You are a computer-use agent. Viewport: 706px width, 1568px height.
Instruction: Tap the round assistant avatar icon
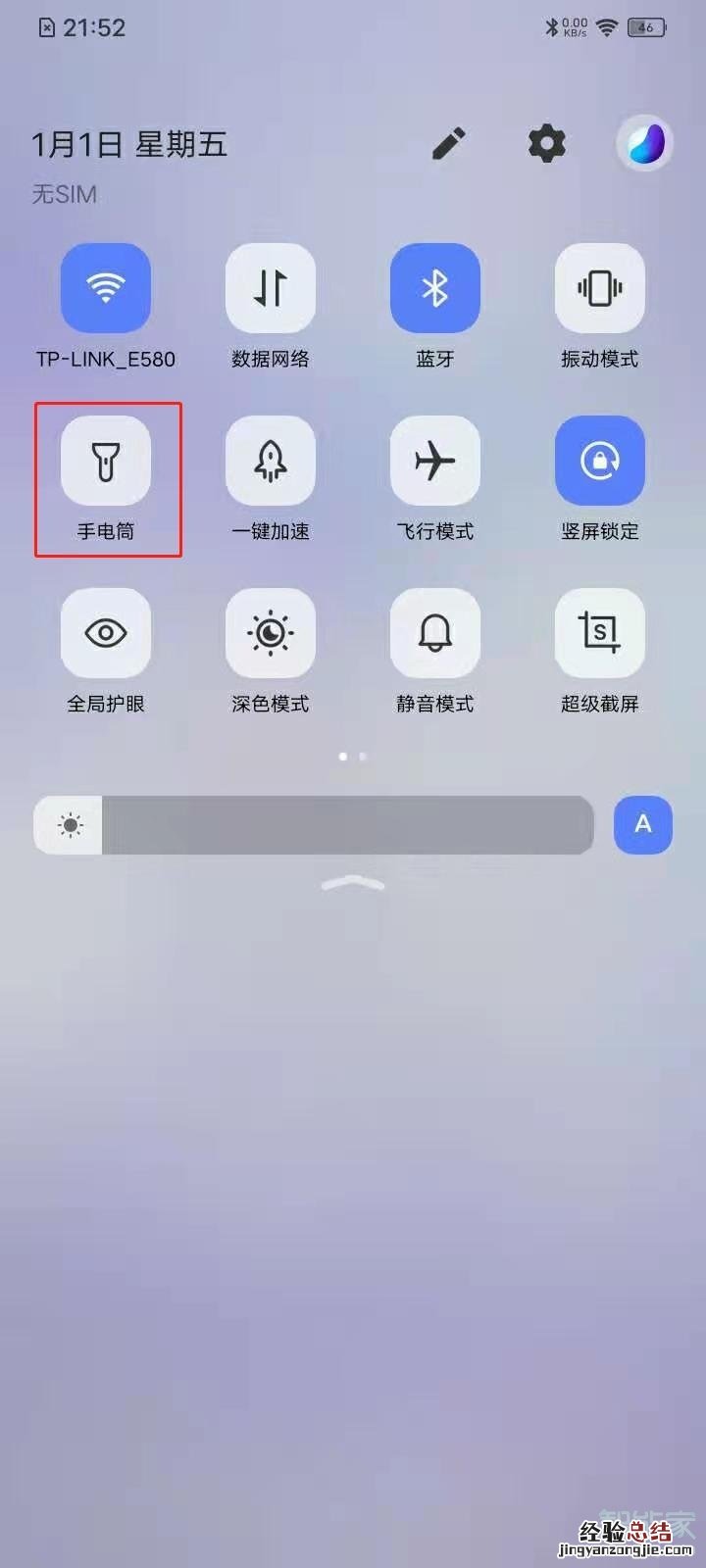coord(645,144)
